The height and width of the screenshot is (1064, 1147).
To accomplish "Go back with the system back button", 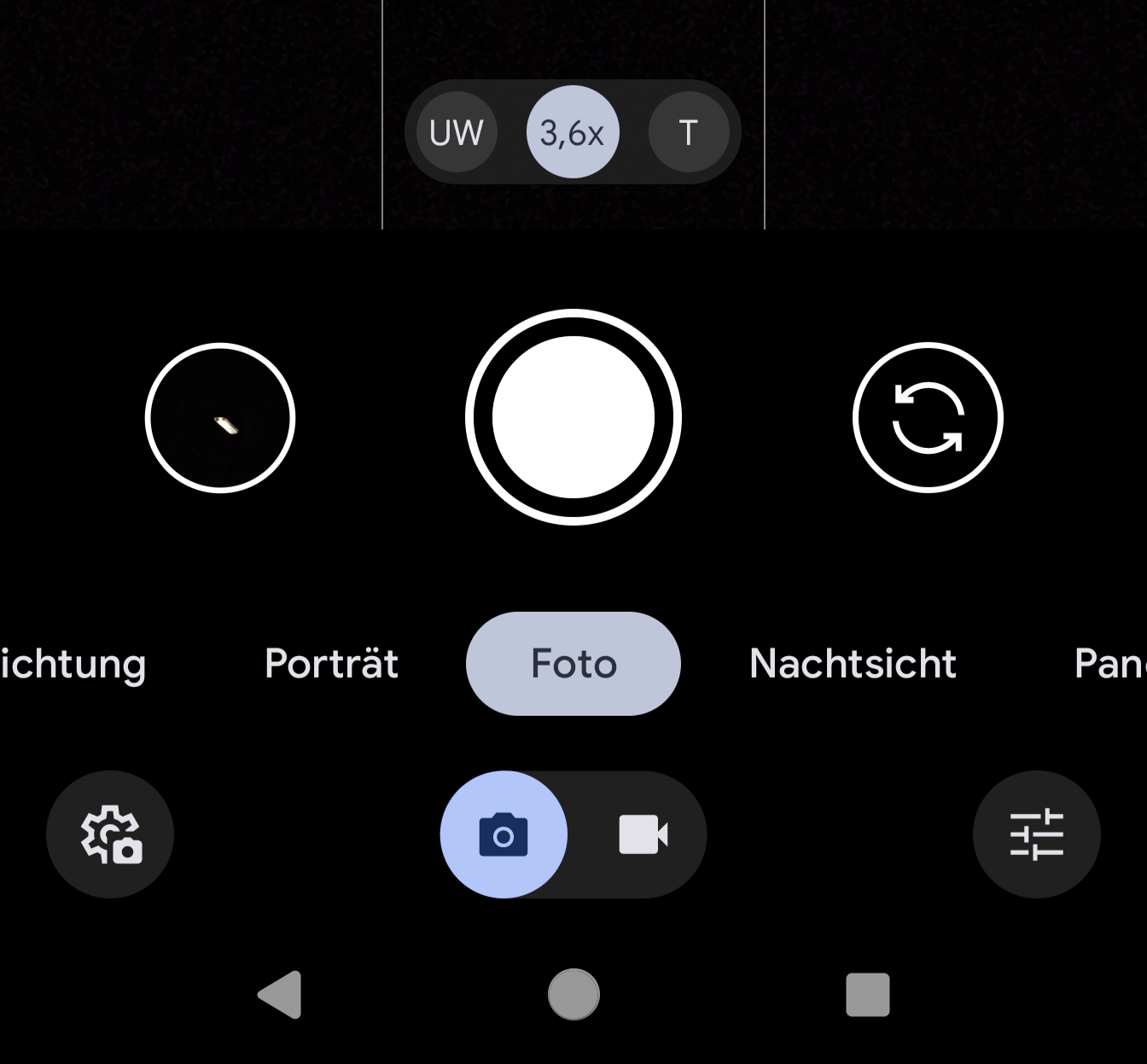I will (280, 995).
